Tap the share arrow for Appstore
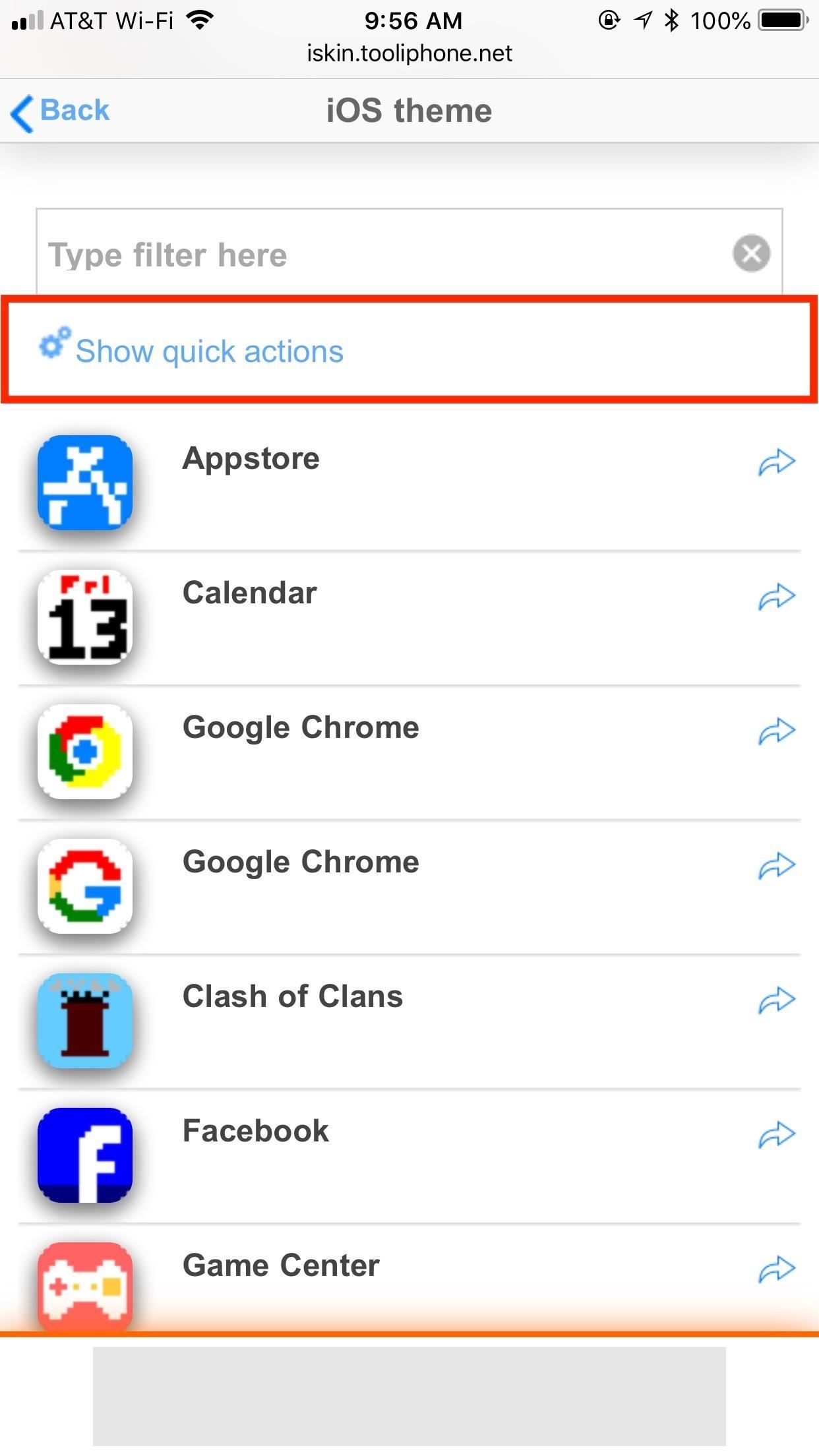819x1456 pixels. point(776,462)
